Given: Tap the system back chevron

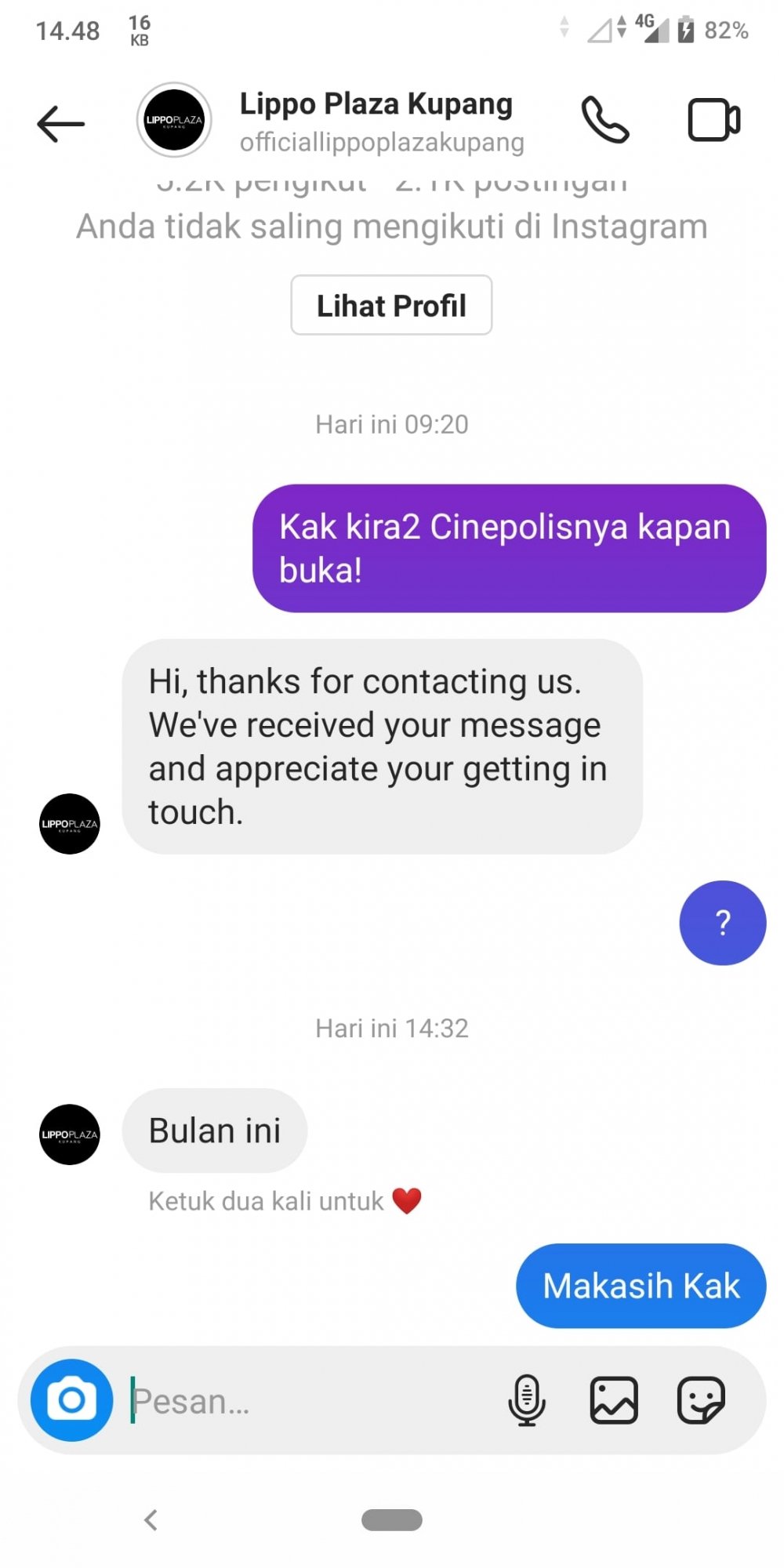Looking at the screenshot, I should pos(151,1519).
